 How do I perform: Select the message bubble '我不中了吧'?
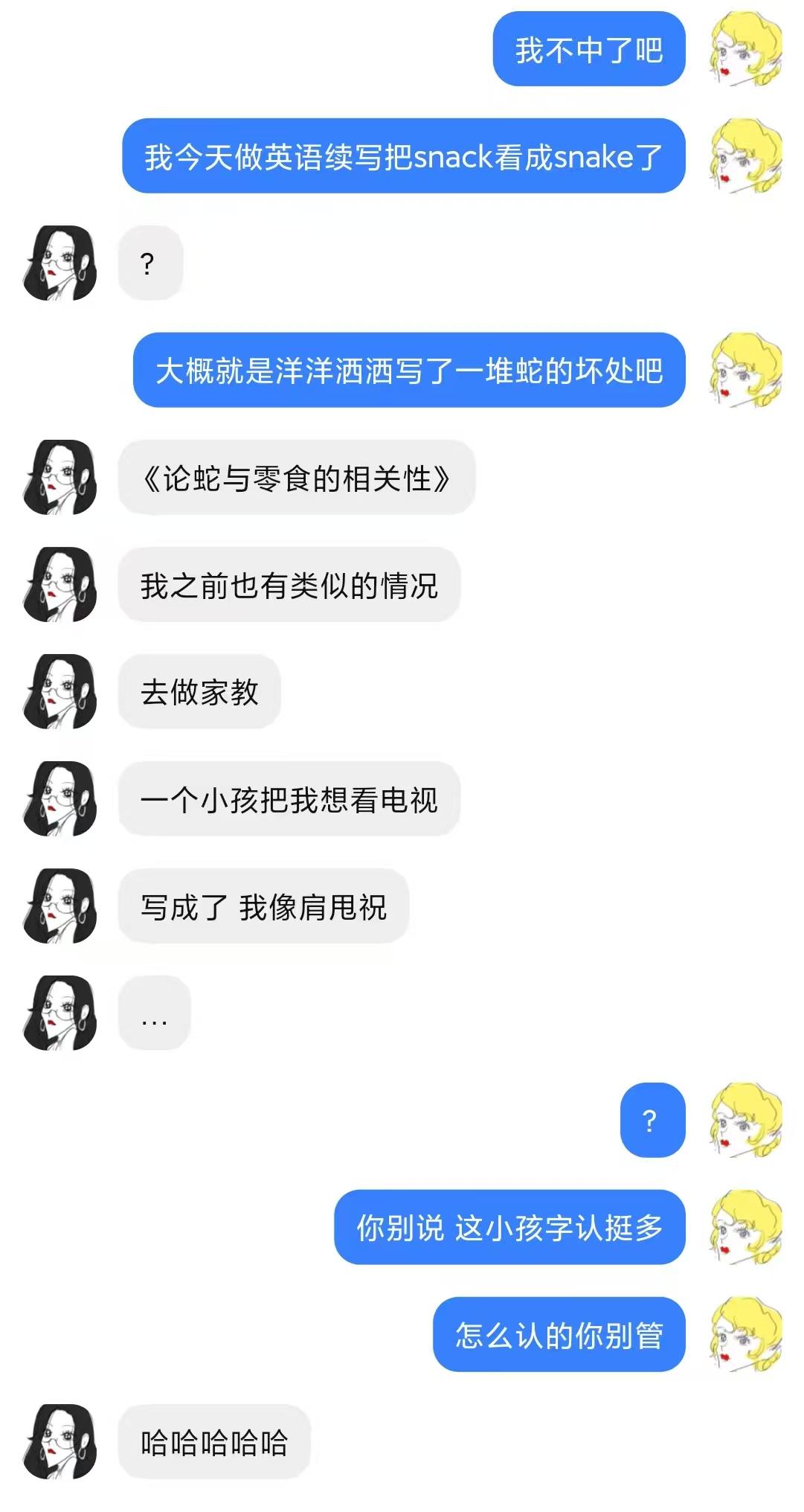click(x=590, y=50)
